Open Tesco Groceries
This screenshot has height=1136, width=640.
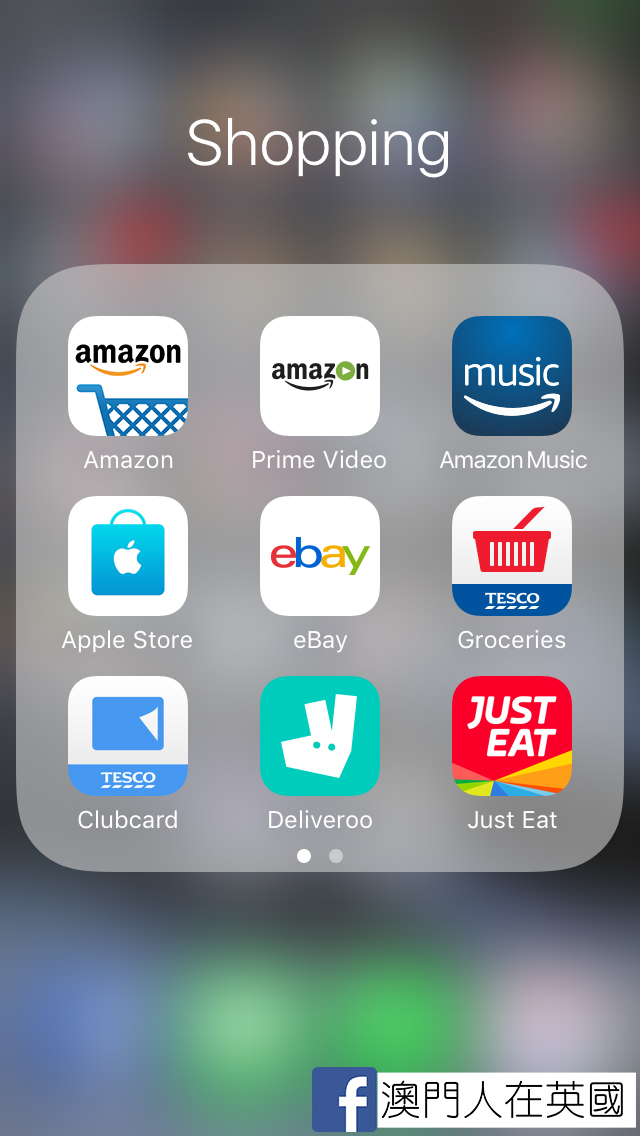point(512,556)
